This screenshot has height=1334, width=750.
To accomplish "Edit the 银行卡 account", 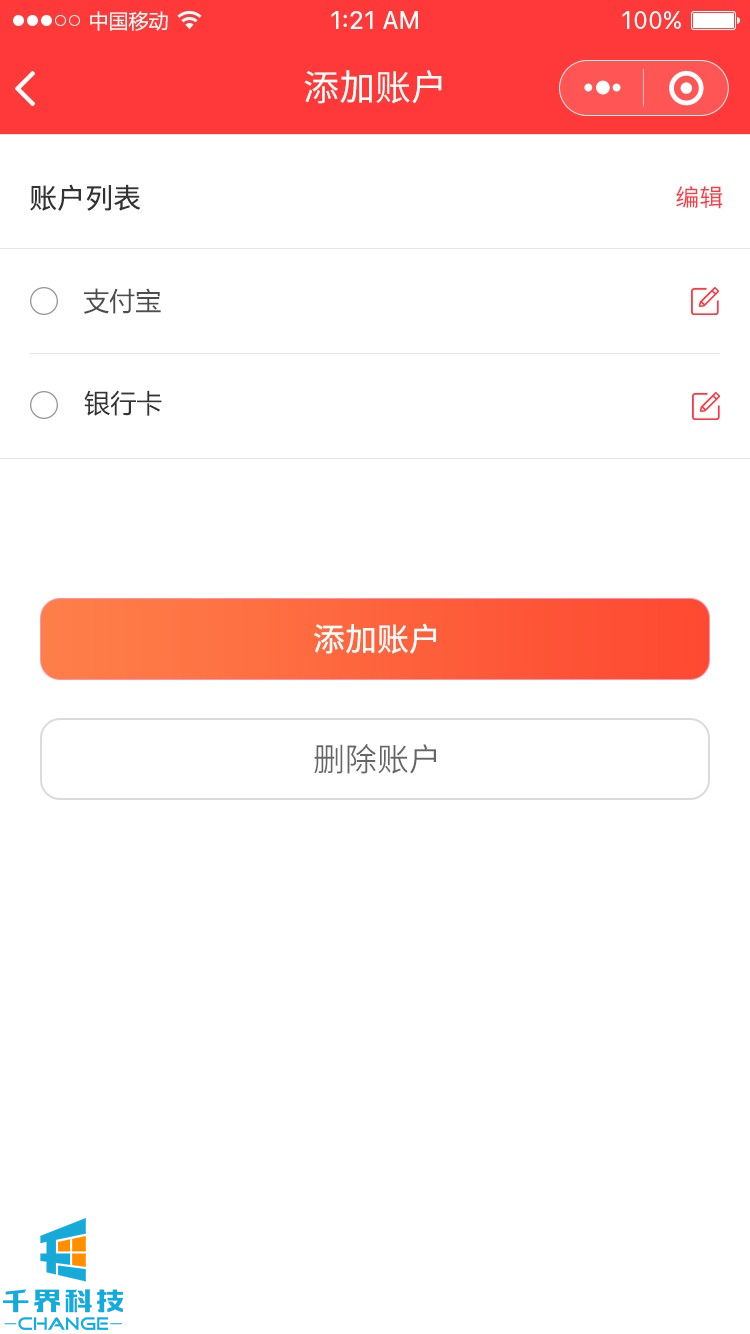I will point(705,405).
